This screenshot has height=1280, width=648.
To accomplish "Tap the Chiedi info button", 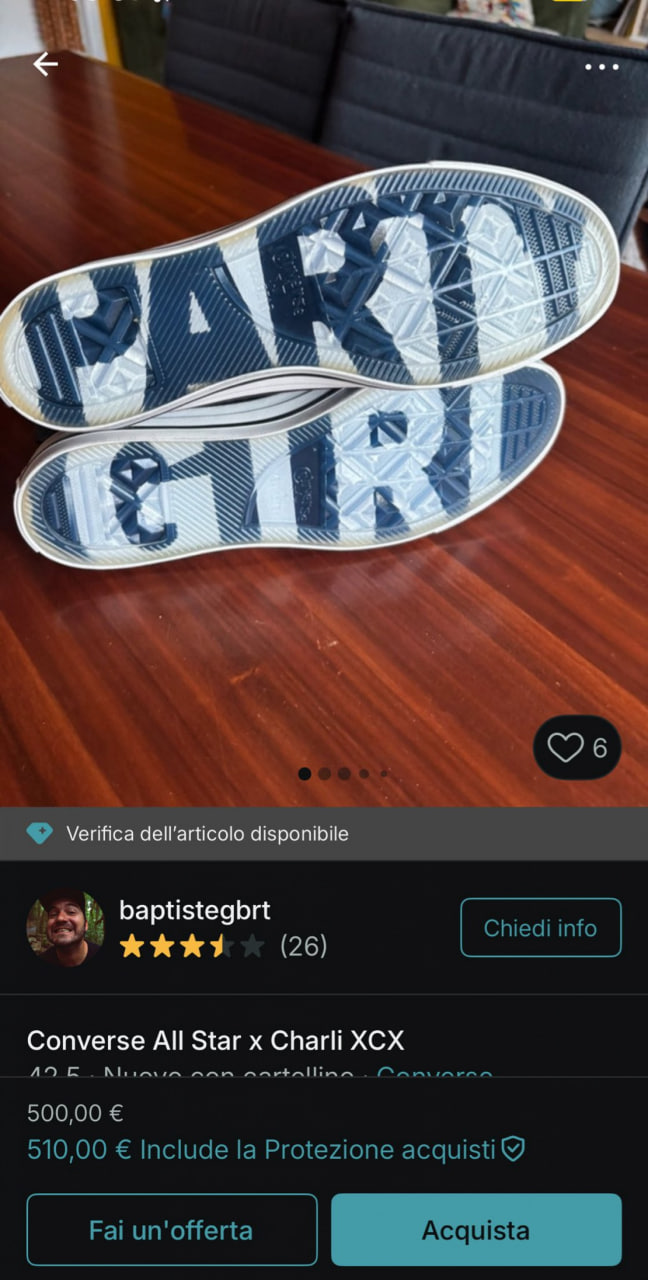I will [540, 928].
